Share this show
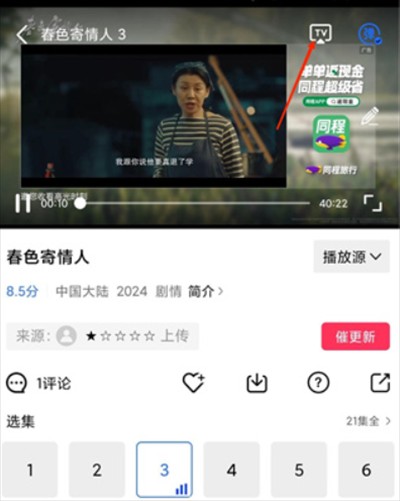 [380, 383]
